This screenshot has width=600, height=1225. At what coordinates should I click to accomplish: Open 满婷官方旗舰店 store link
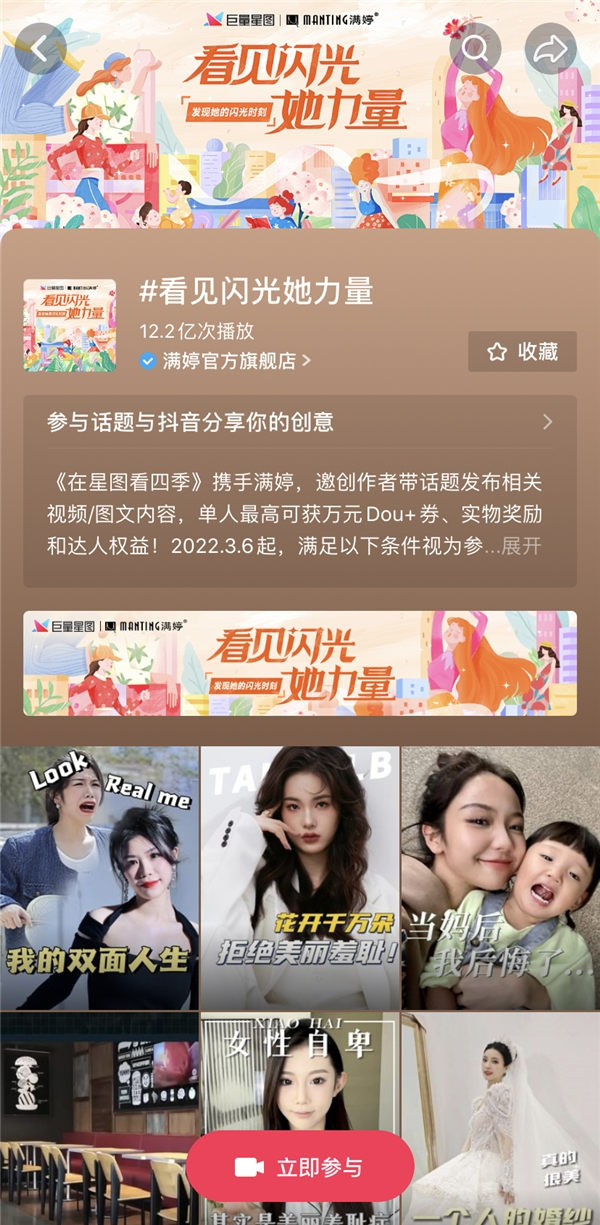[225, 361]
